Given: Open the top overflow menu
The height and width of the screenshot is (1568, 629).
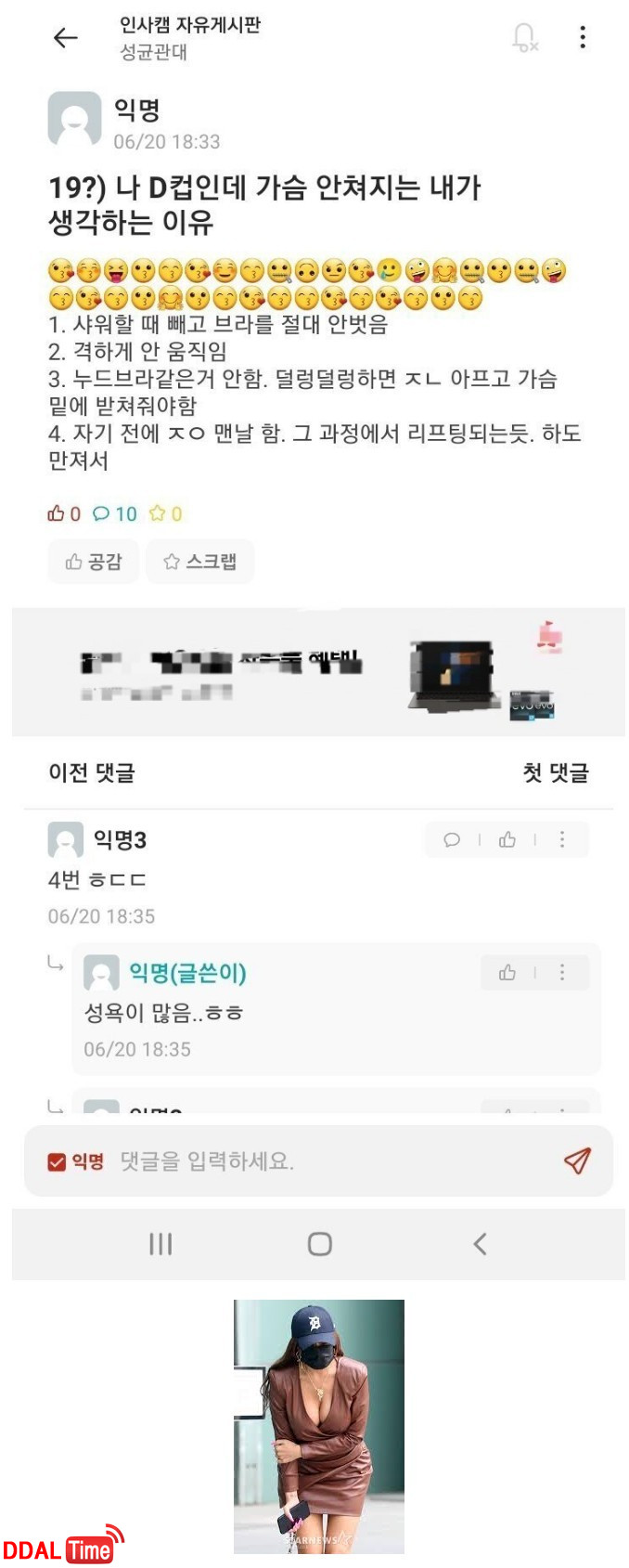Looking at the screenshot, I should coord(583,37).
